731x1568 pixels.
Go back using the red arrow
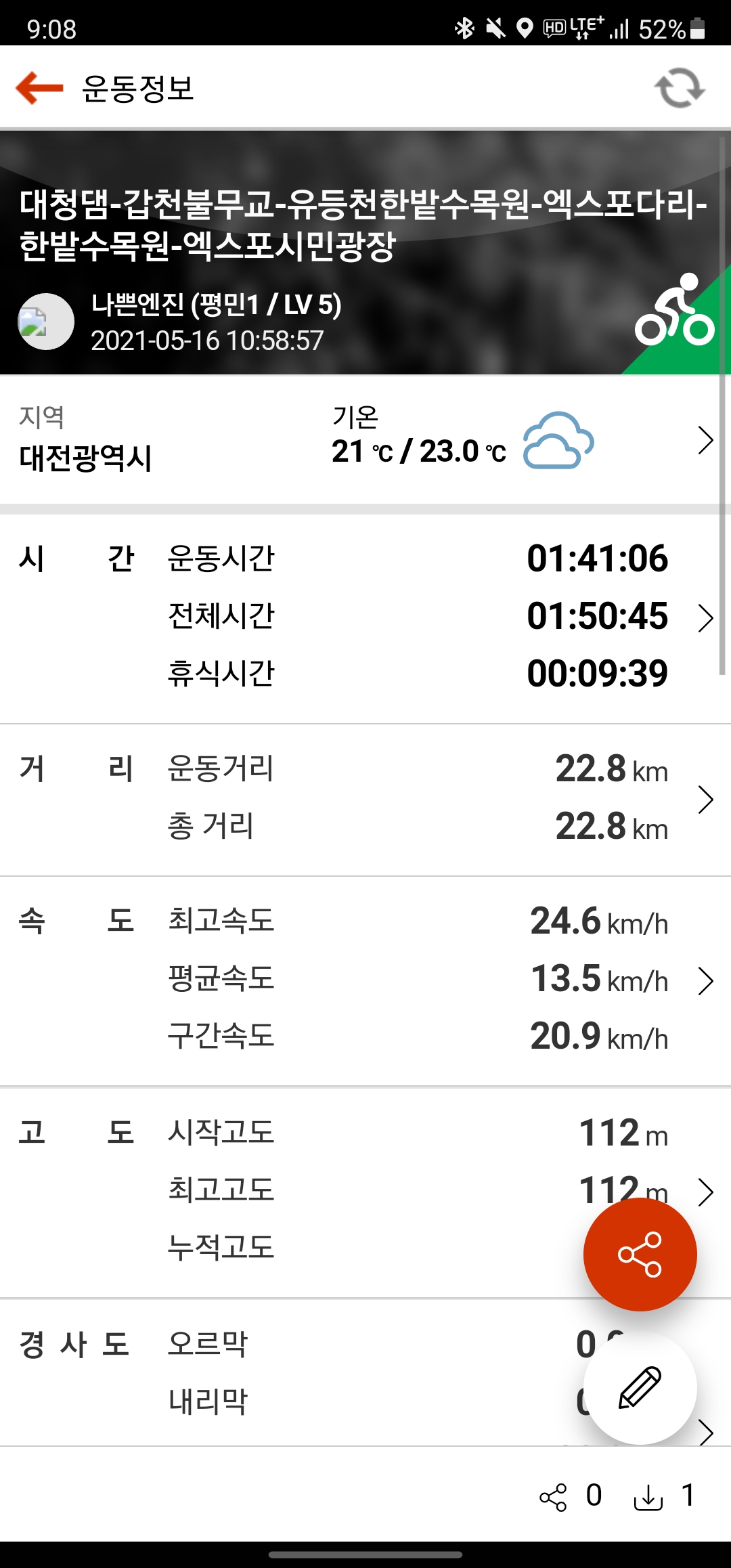[x=39, y=88]
